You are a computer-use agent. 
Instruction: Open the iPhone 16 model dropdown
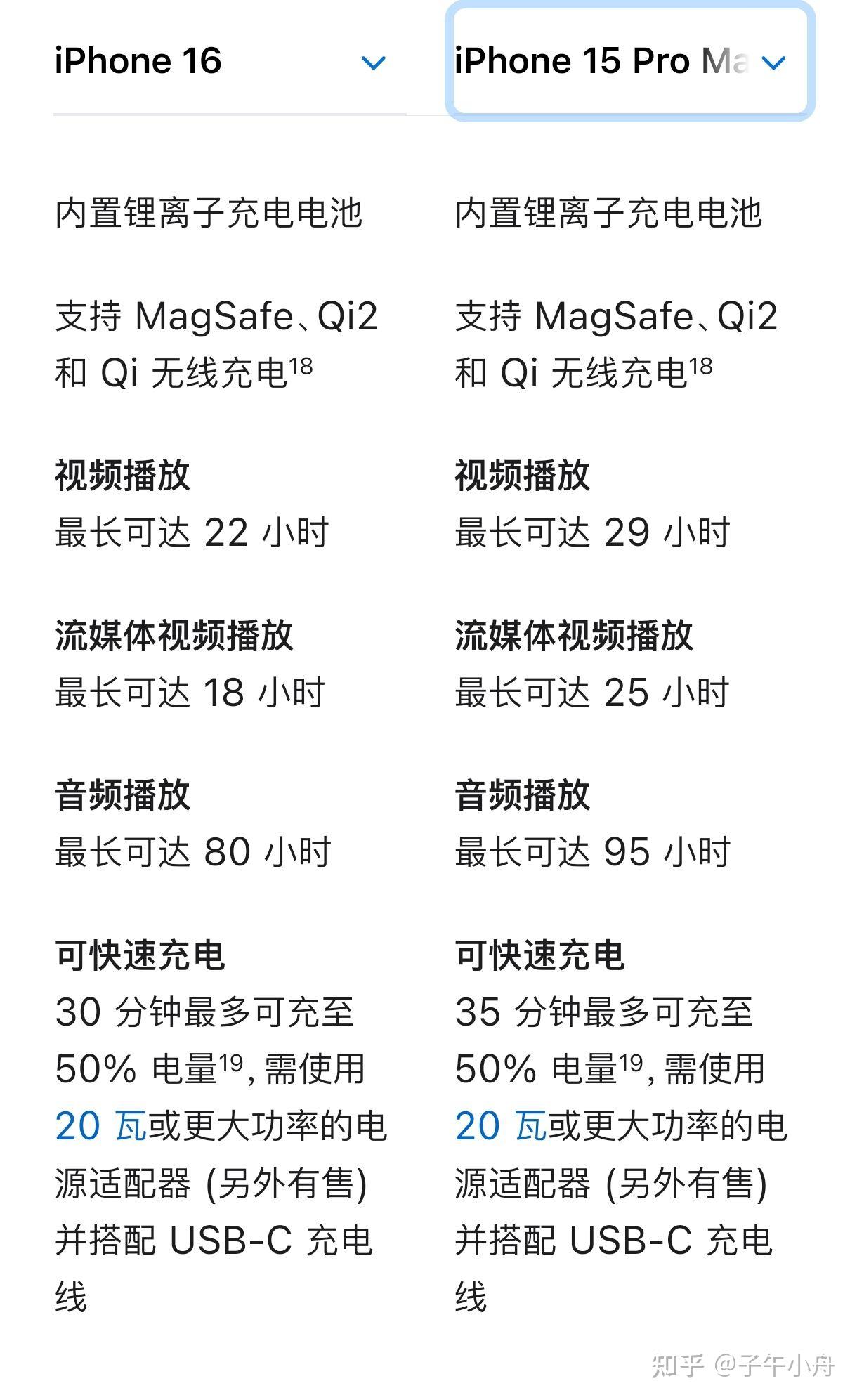tap(221, 62)
